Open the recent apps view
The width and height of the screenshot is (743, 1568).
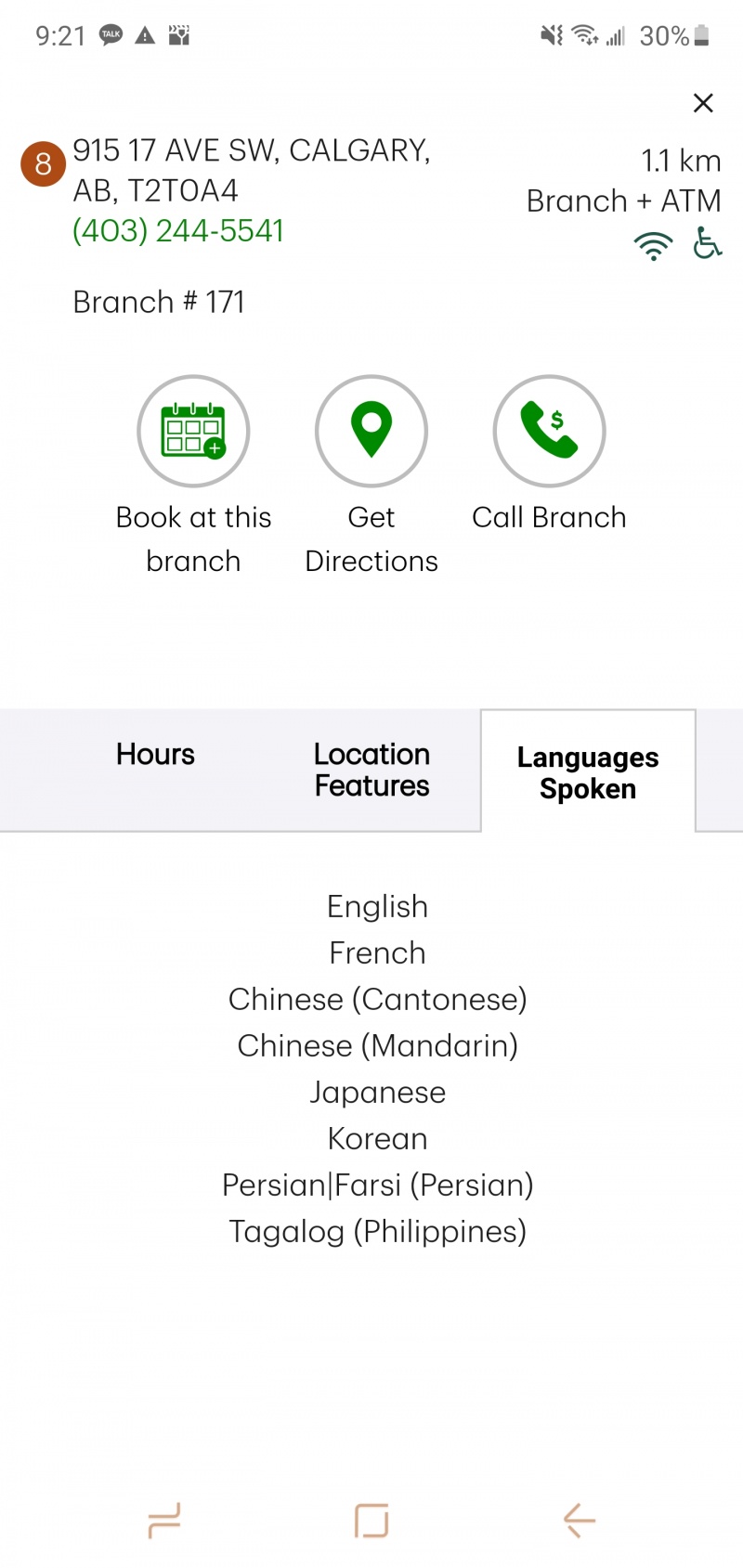(x=164, y=1521)
